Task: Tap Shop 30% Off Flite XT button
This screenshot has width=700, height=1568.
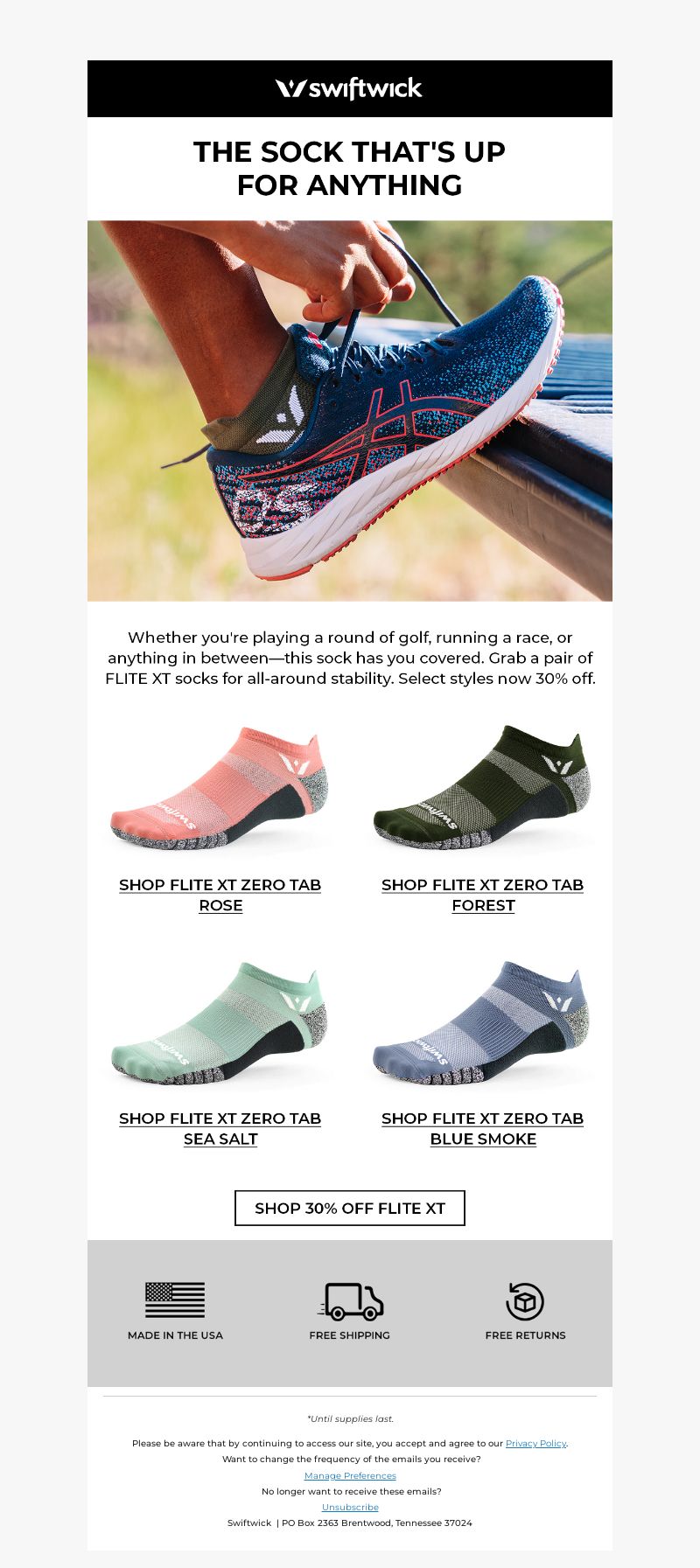Action: (350, 1208)
